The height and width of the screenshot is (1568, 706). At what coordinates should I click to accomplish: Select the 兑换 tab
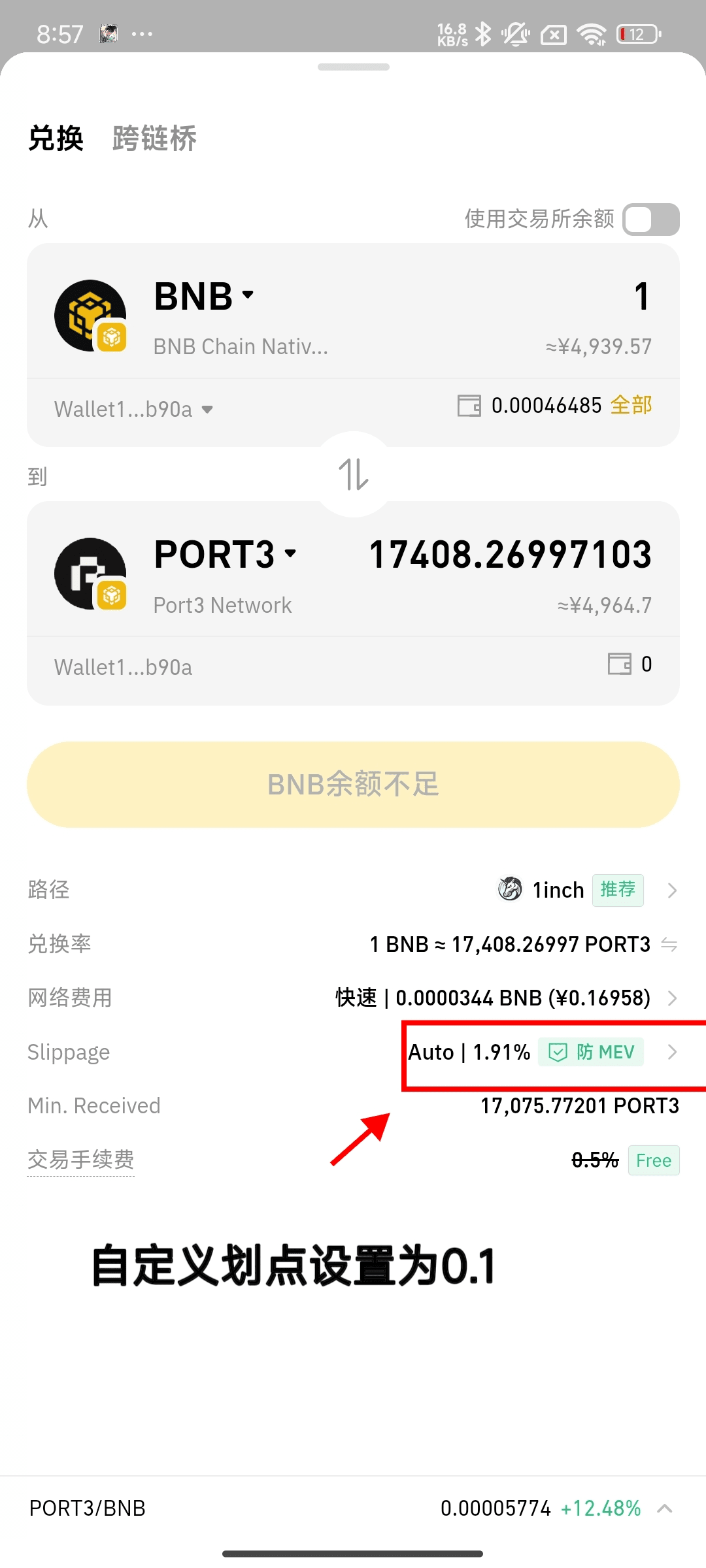coord(56,139)
